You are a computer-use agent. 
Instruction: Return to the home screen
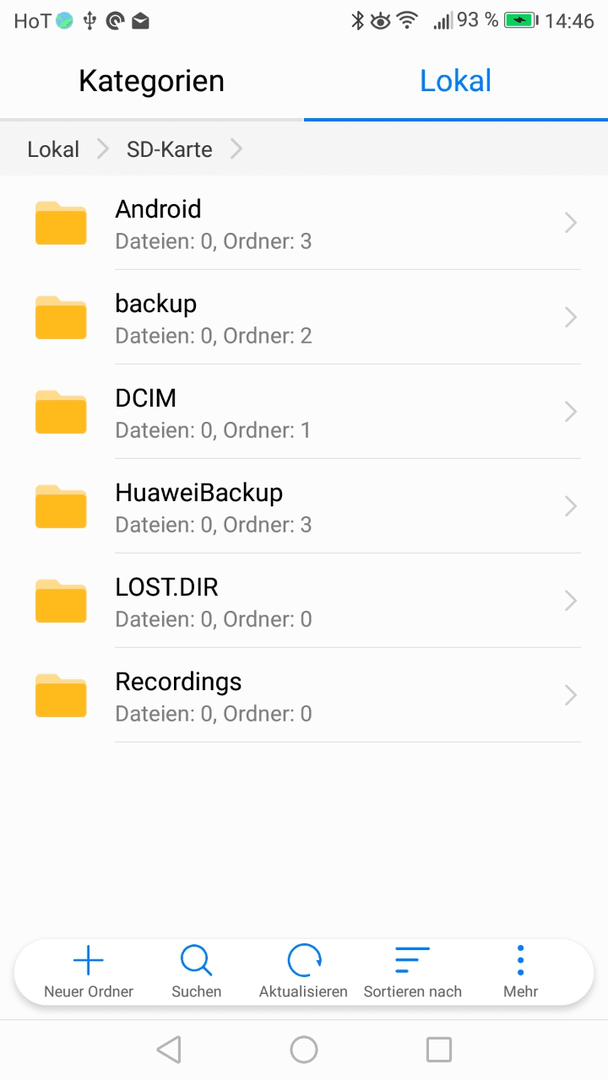[304, 1050]
